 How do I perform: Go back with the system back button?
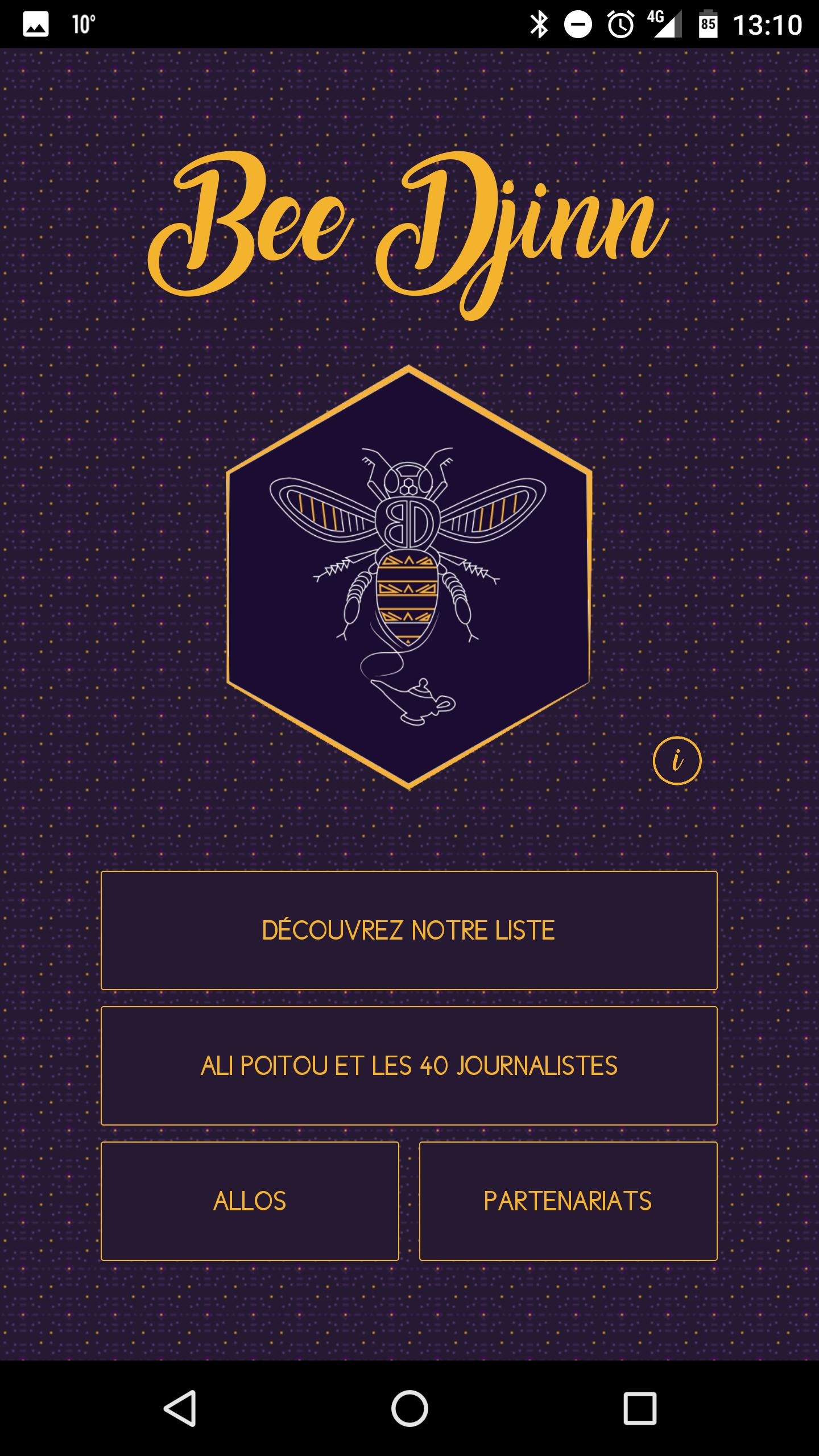(x=180, y=1408)
